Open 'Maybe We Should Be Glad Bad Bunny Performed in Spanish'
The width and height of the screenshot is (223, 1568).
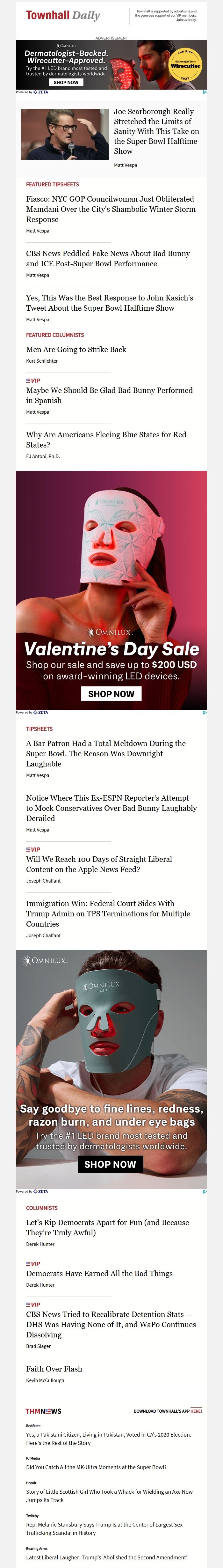109,395
